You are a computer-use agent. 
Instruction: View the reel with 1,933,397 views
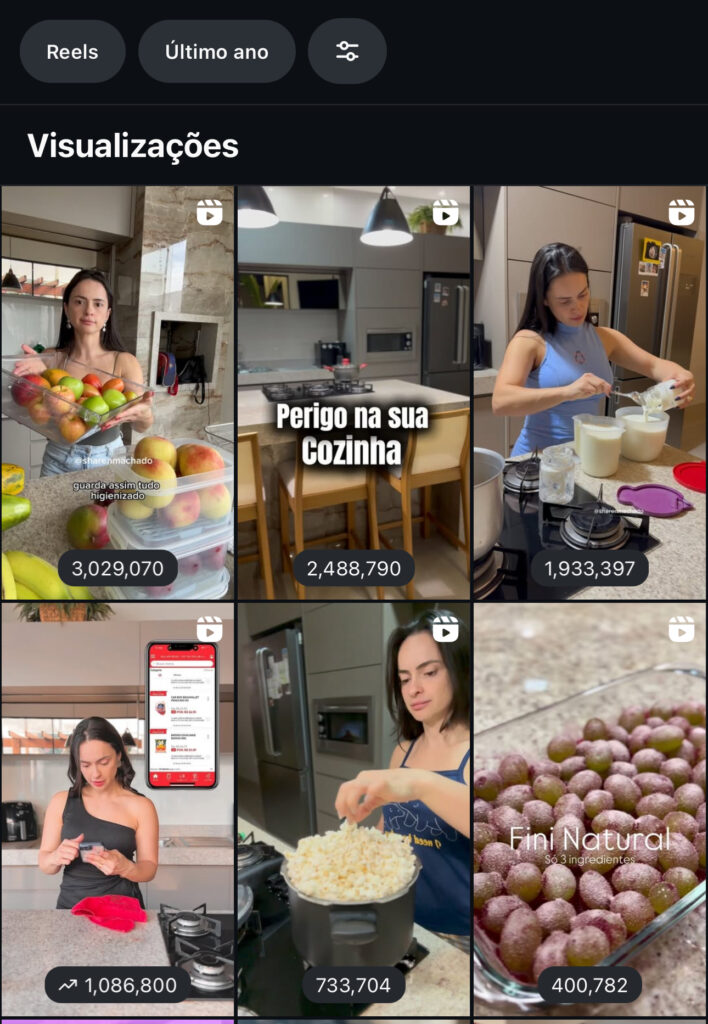[x=590, y=393]
